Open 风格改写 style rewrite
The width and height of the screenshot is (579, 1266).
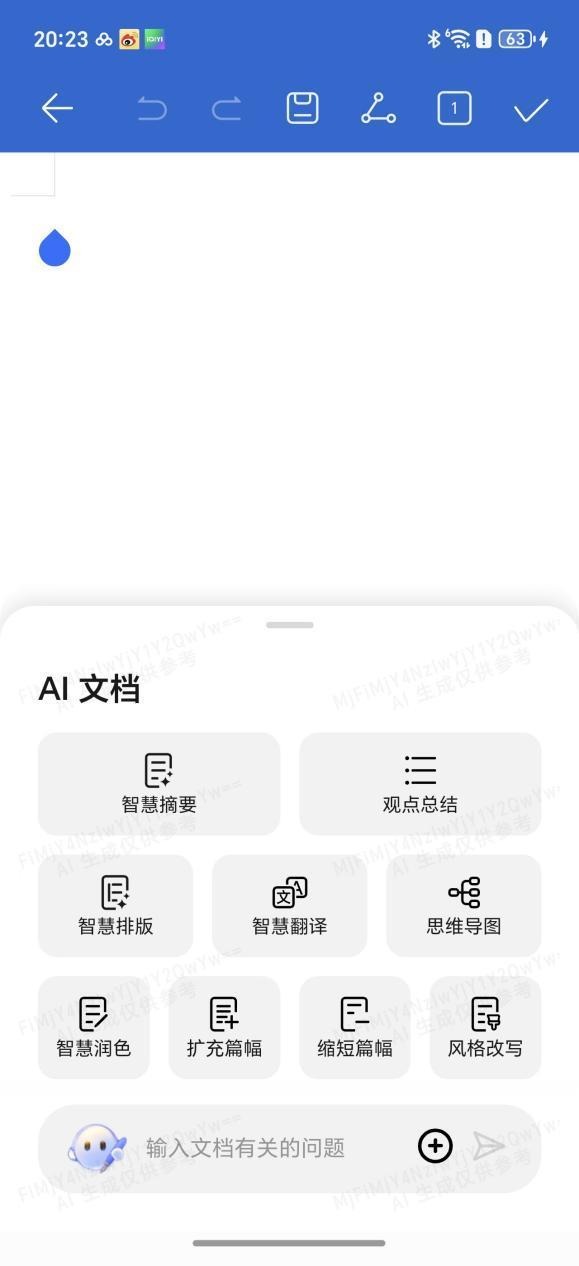(x=485, y=1028)
